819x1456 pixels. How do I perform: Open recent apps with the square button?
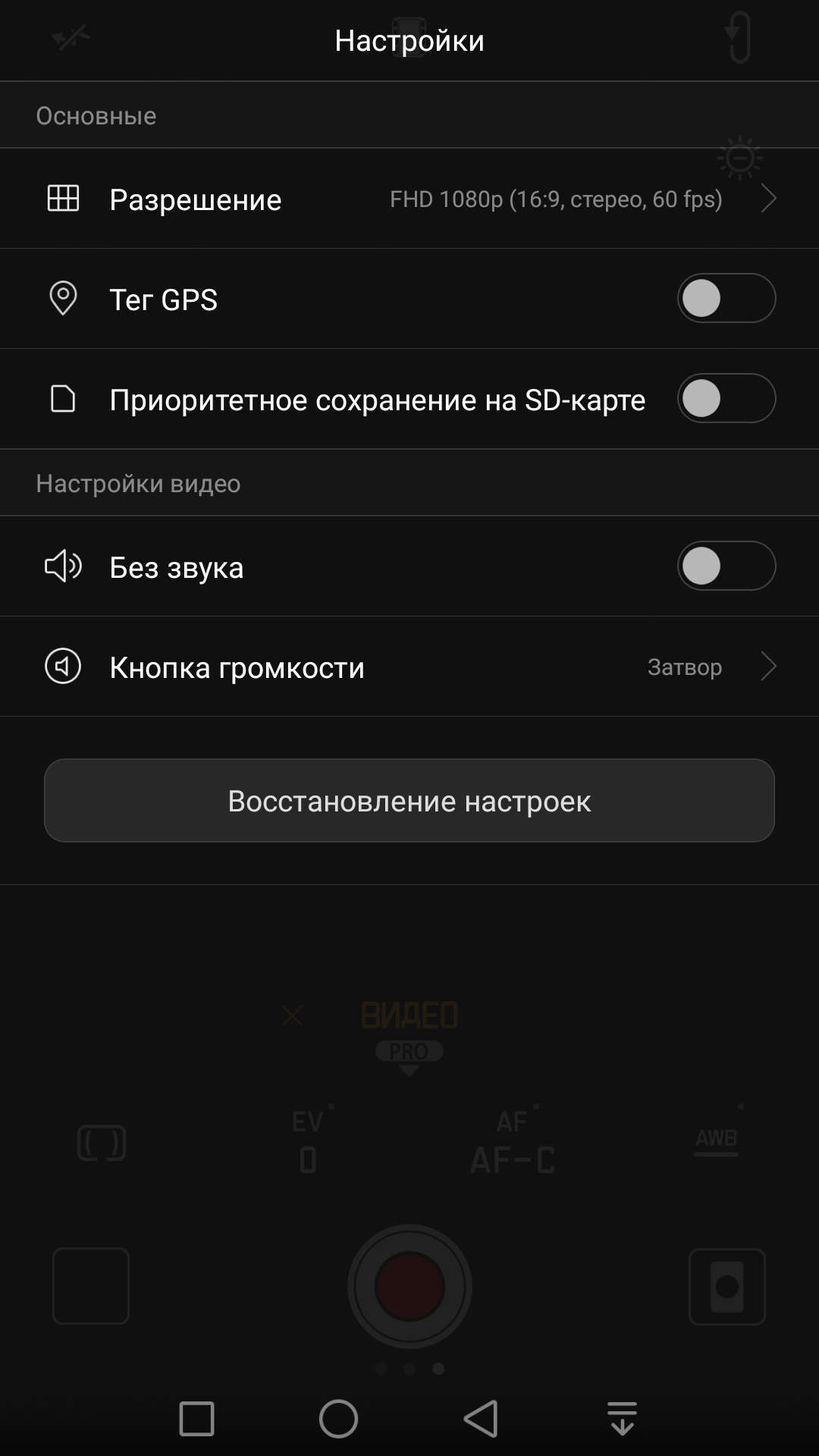tap(196, 1419)
